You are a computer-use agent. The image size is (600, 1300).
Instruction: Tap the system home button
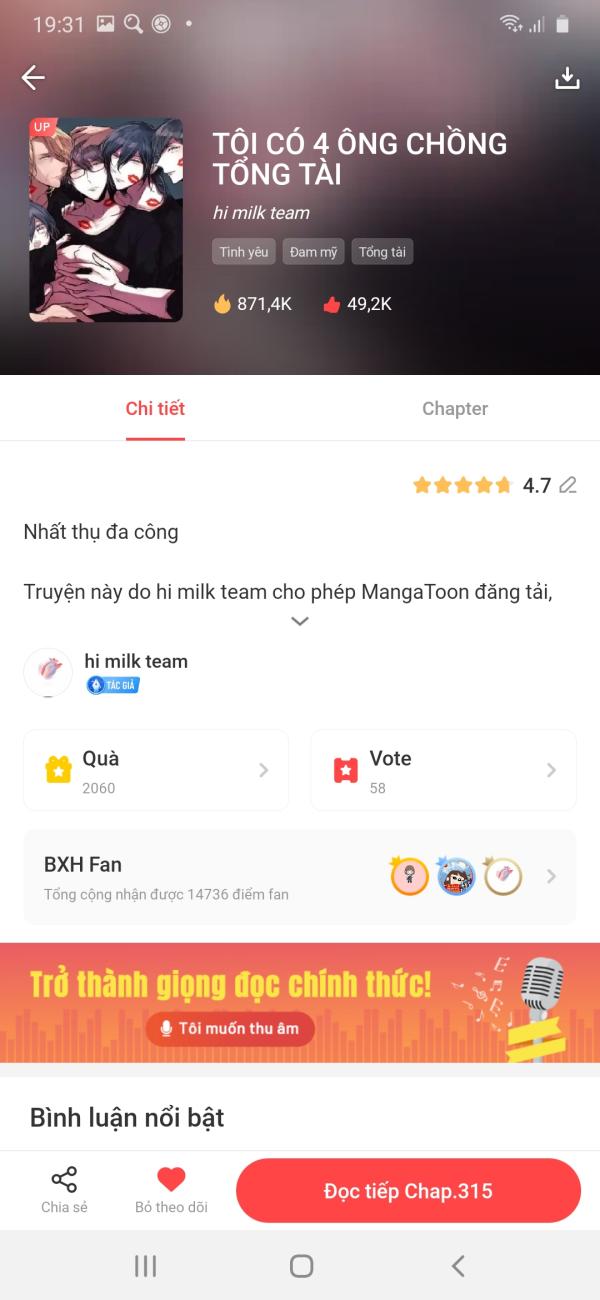tap(301, 1266)
